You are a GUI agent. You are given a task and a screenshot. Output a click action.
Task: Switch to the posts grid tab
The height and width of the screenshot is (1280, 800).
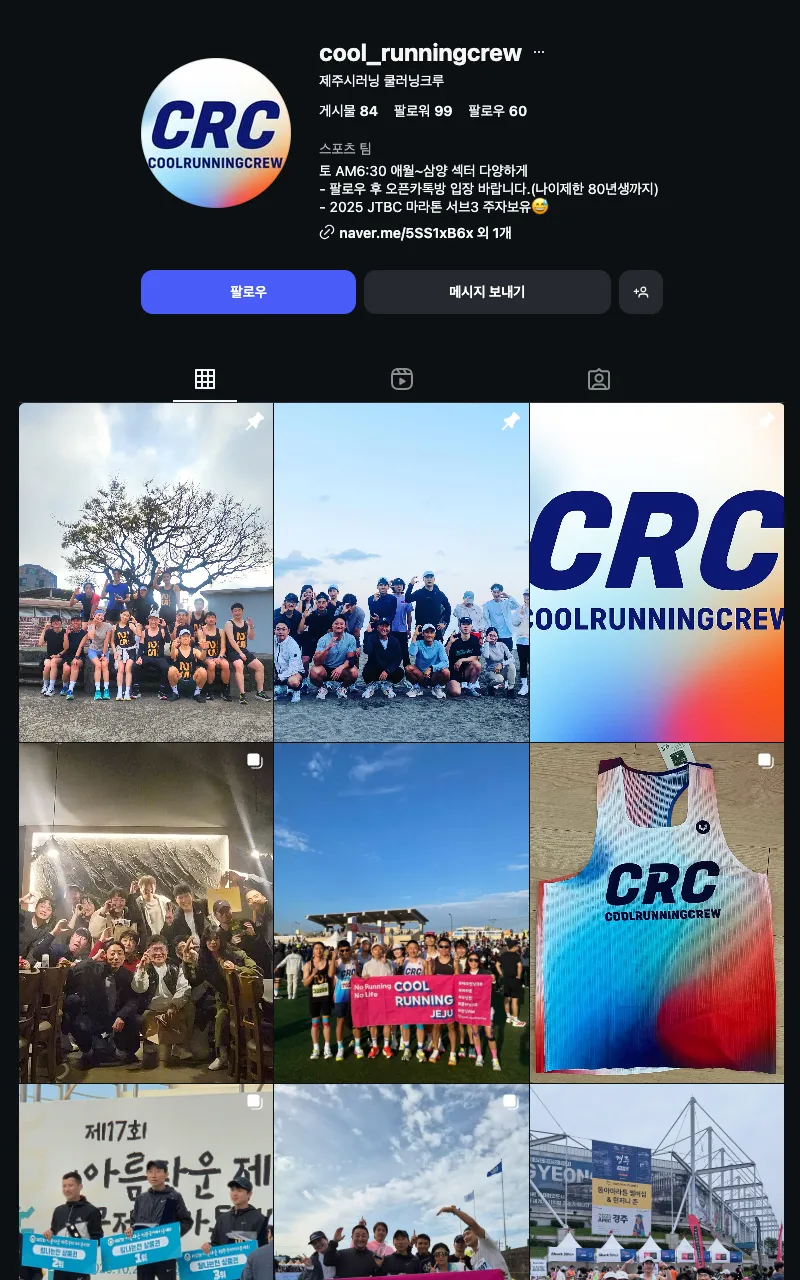click(205, 379)
